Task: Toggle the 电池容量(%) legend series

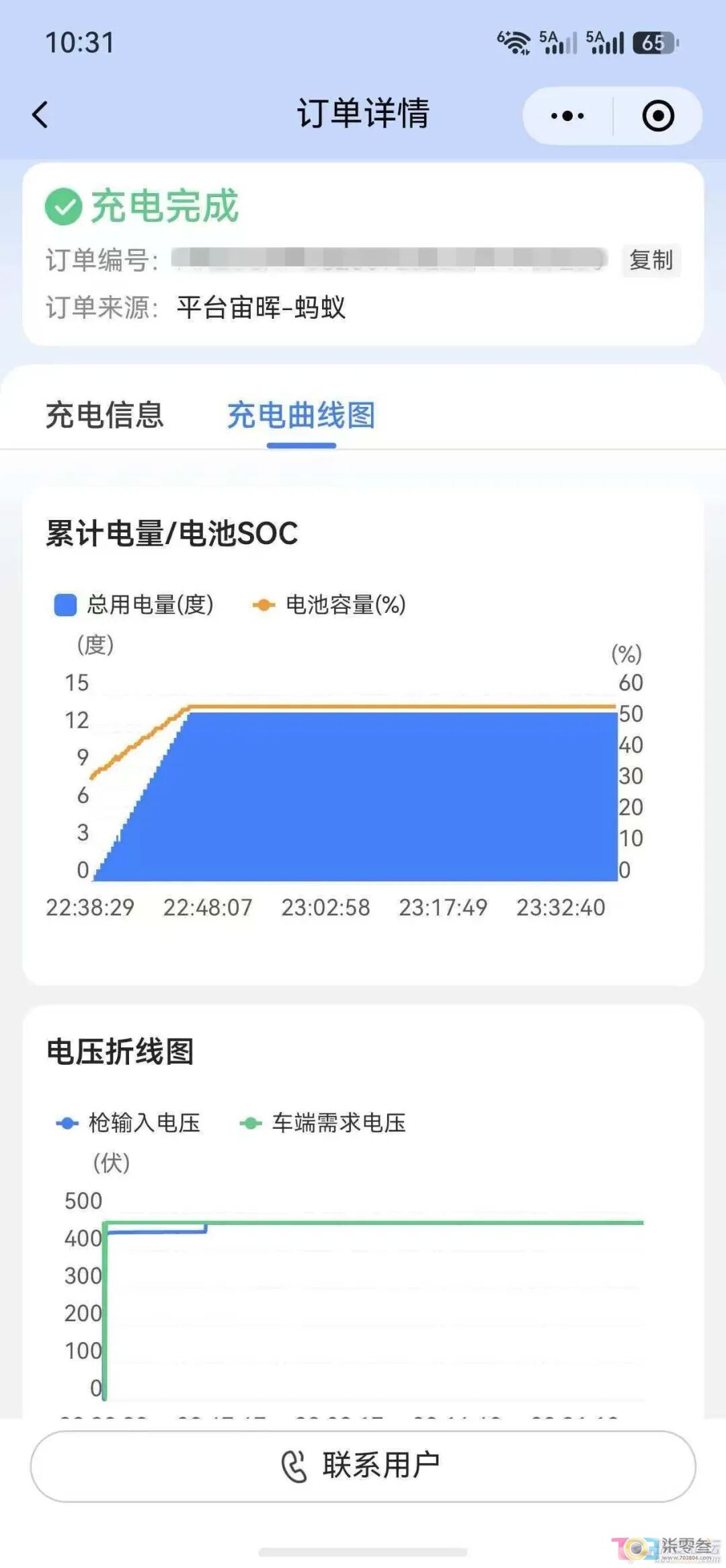Action: click(329, 605)
